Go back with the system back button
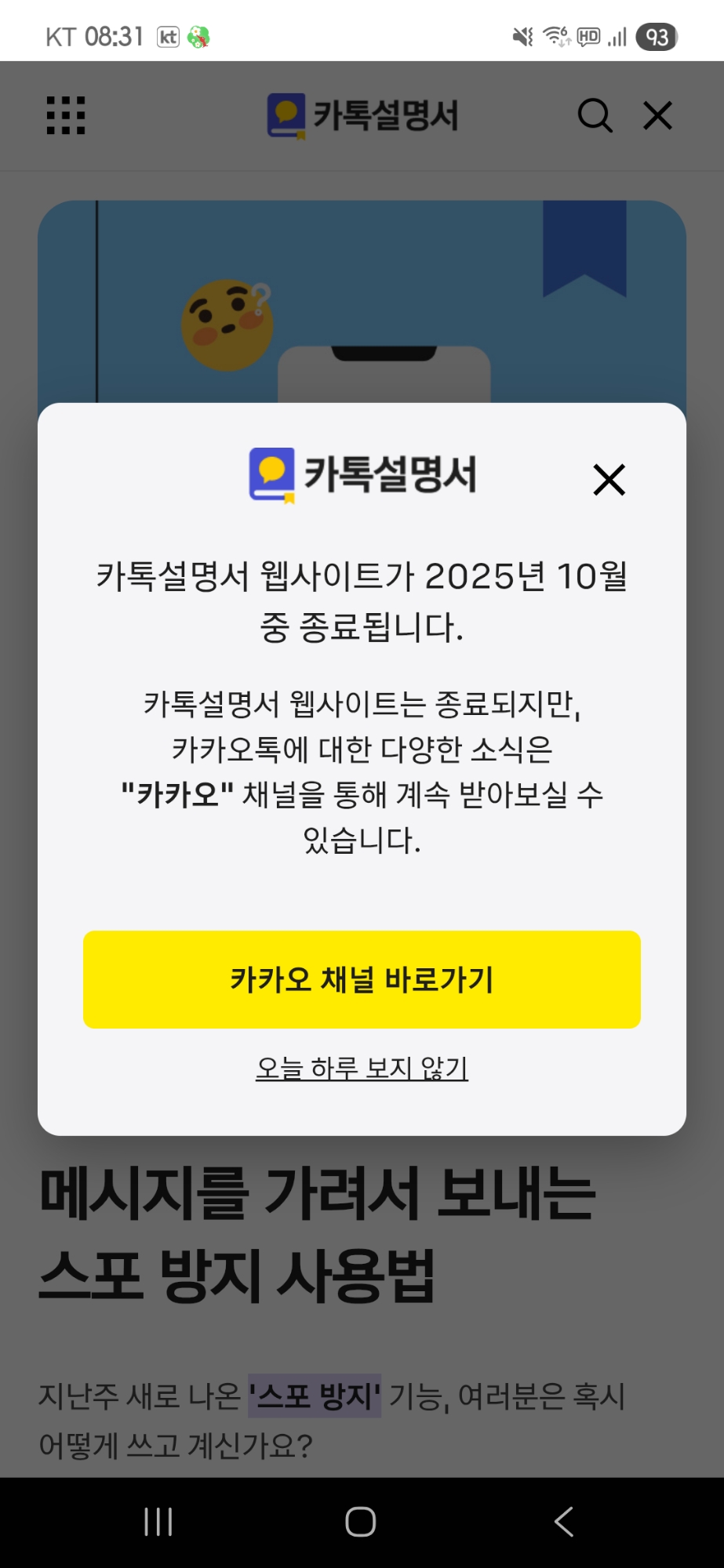 tap(563, 1522)
